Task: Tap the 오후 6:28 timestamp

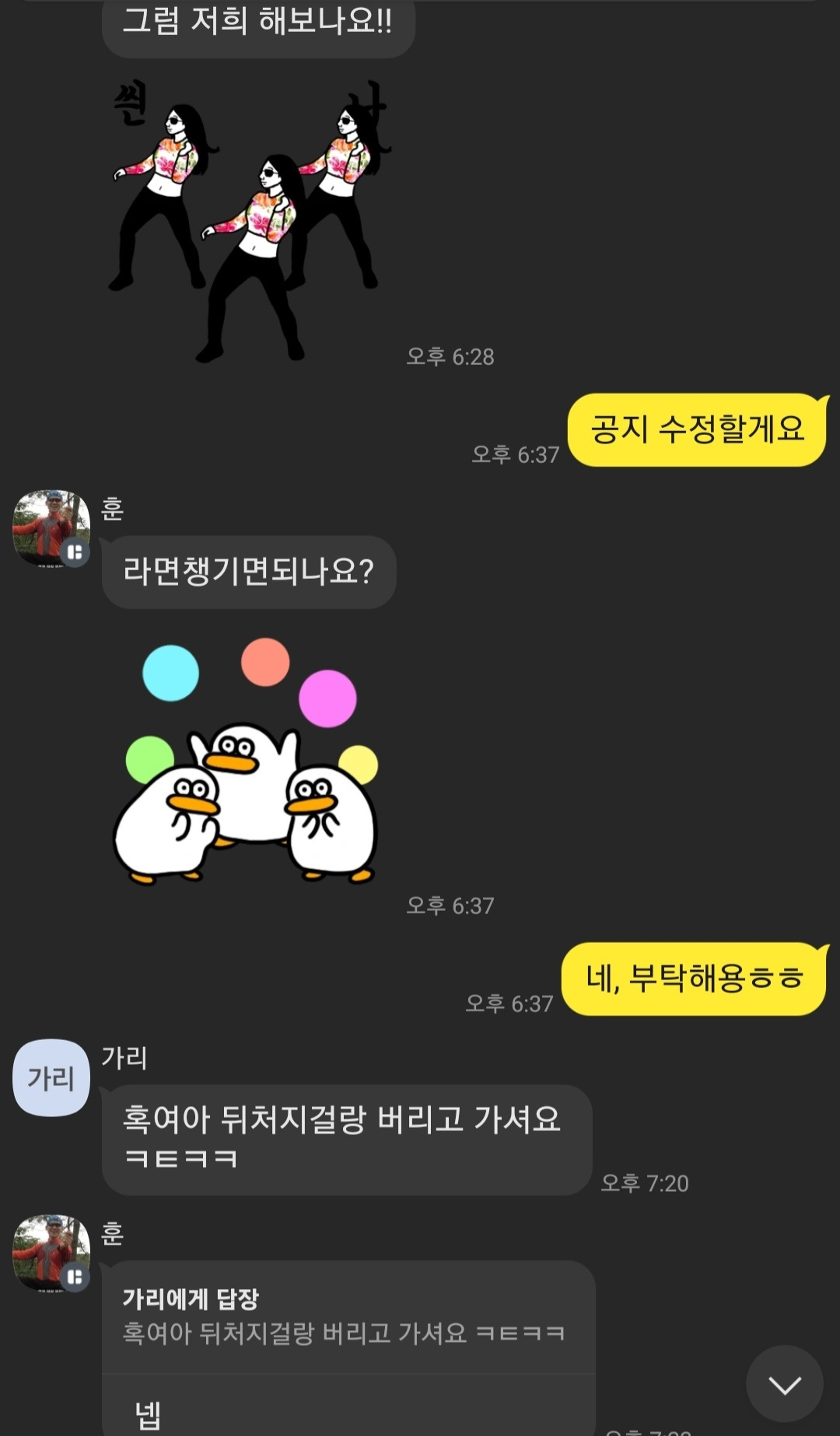Action: [451, 357]
